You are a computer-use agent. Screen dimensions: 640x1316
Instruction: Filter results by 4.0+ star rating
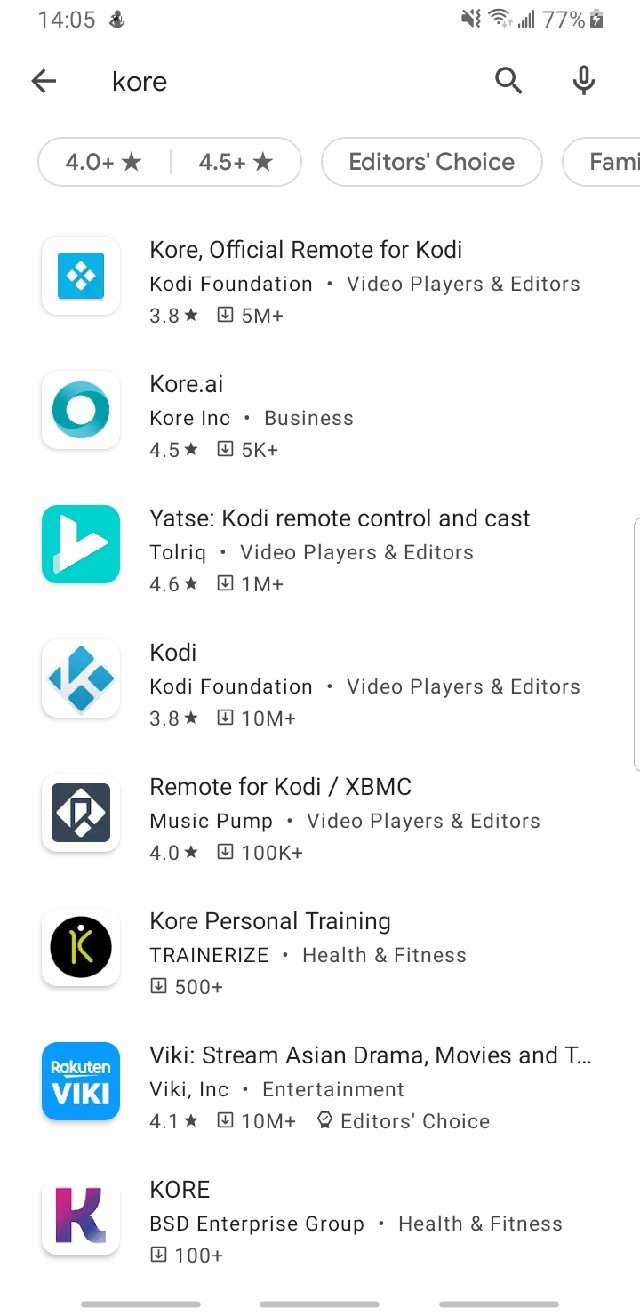(x=104, y=162)
